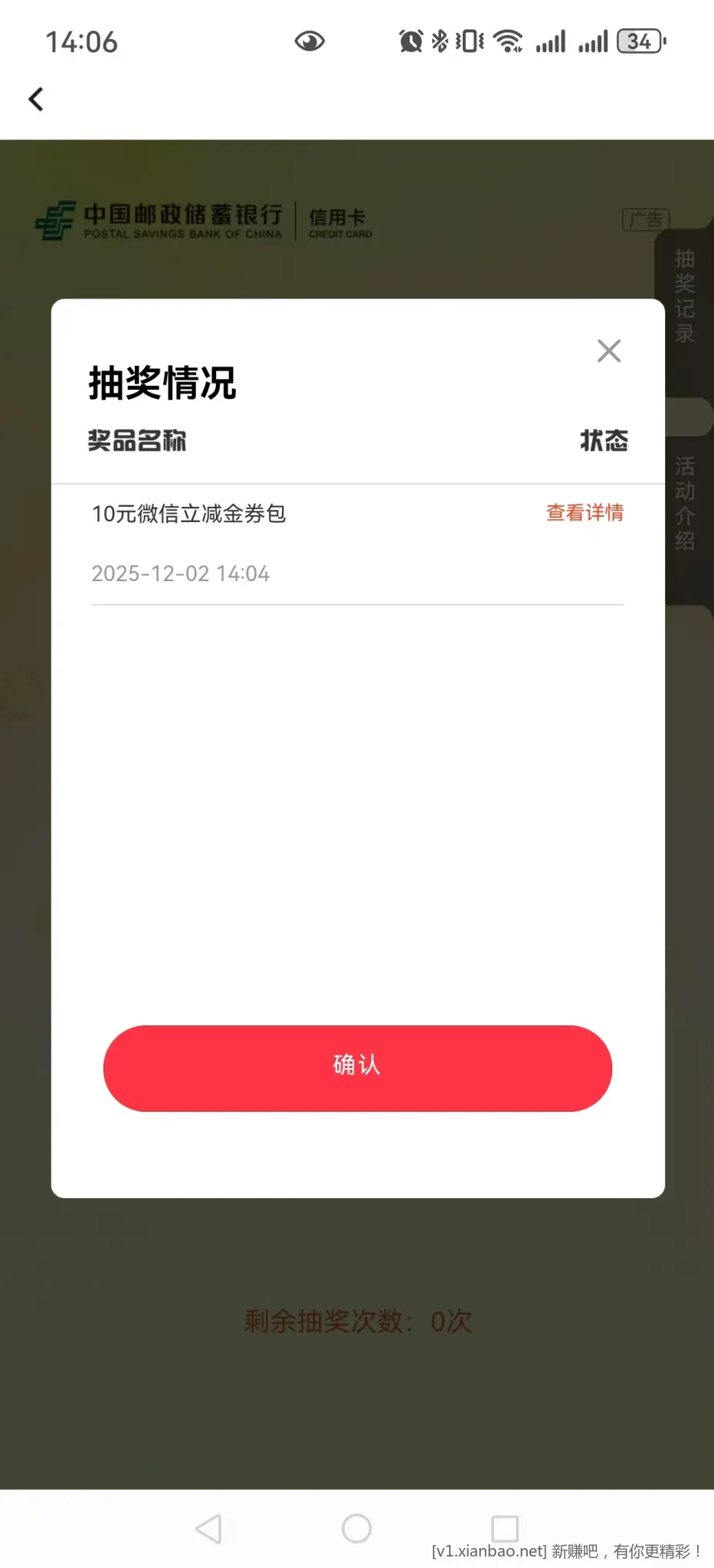Tap the privacy eye icon in status bar
714x1568 pixels.
(310, 41)
